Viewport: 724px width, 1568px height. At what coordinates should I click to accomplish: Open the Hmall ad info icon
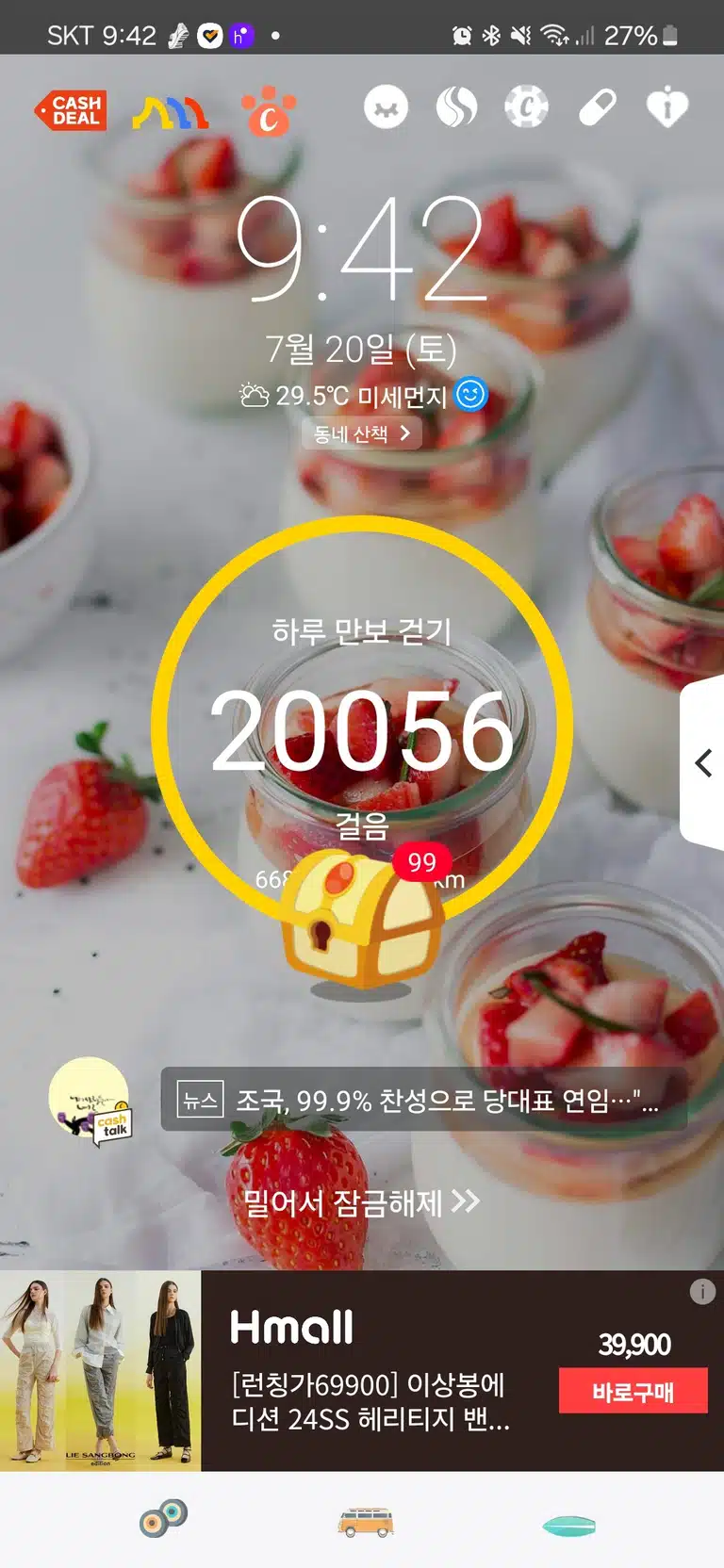[702, 1292]
